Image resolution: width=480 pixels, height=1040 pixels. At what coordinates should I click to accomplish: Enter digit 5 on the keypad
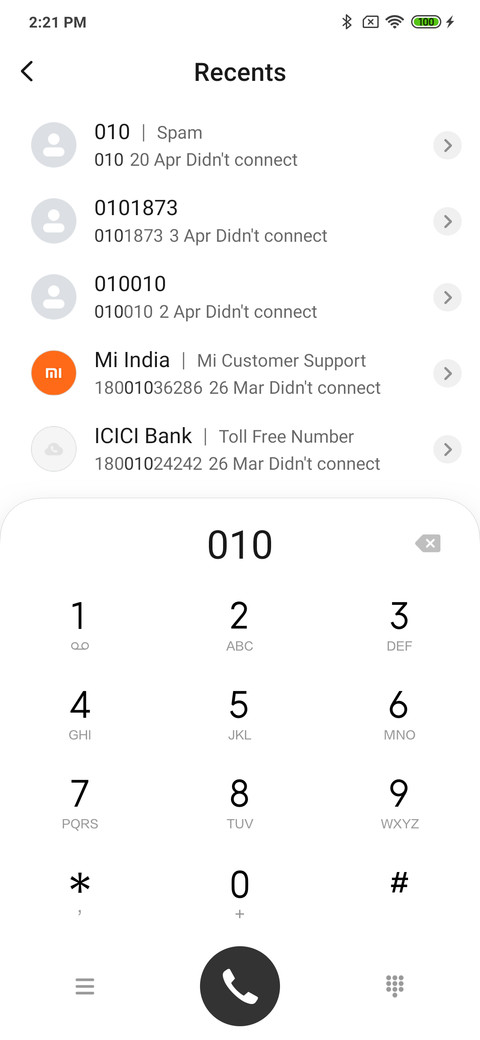pyautogui.click(x=239, y=715)
